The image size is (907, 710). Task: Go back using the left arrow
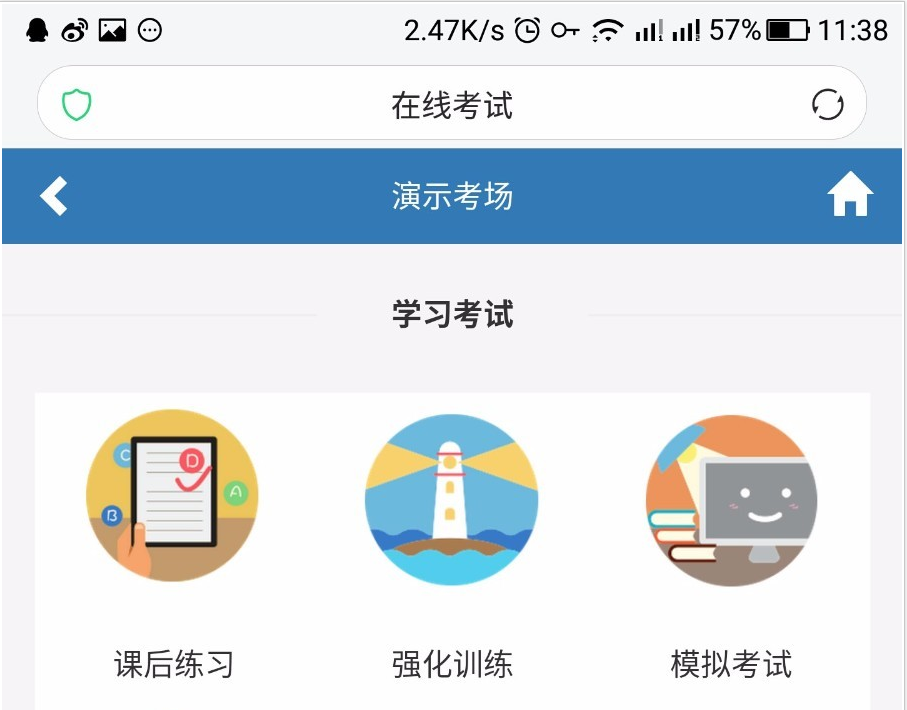(x=54, y=196)
